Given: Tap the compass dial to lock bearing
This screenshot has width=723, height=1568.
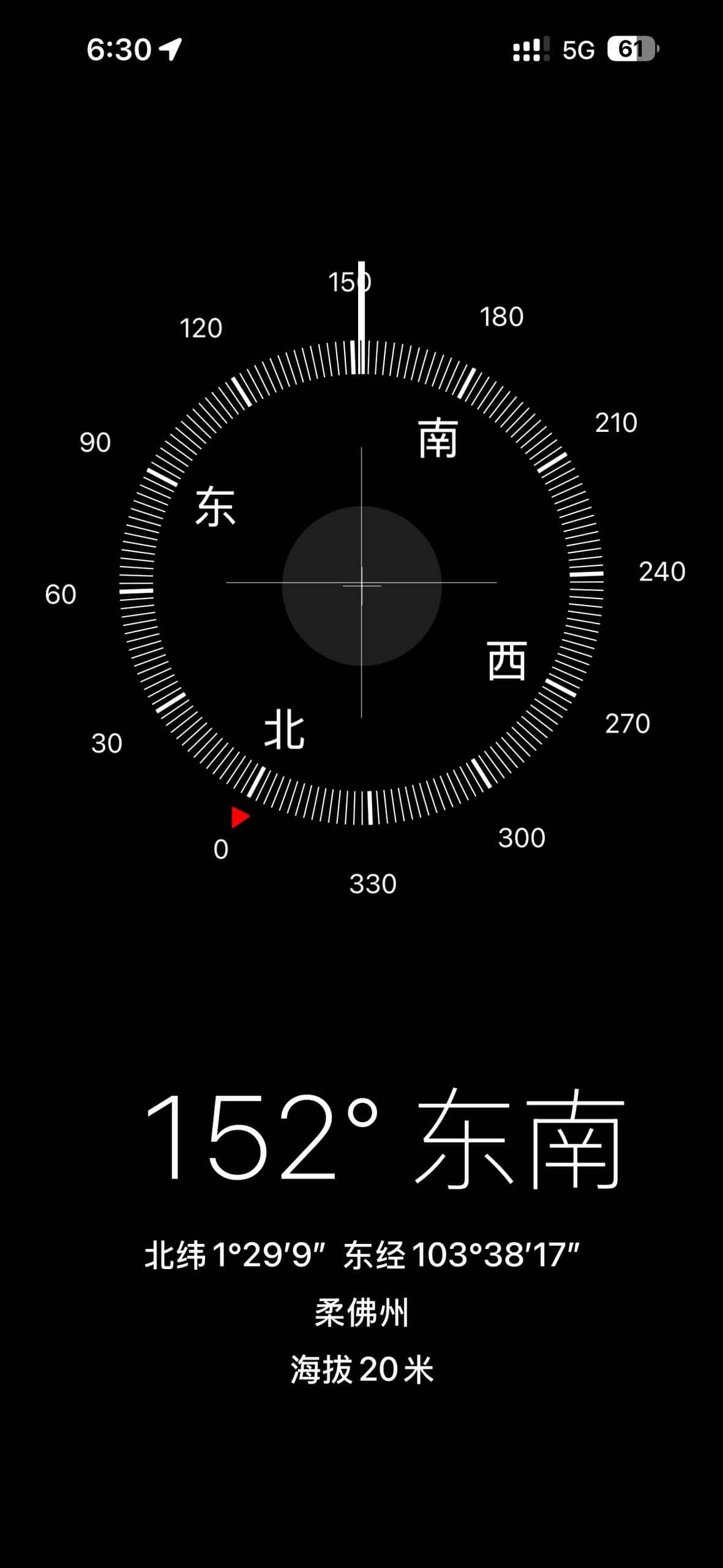Looking at the screenshot, I should coord(361,582).
